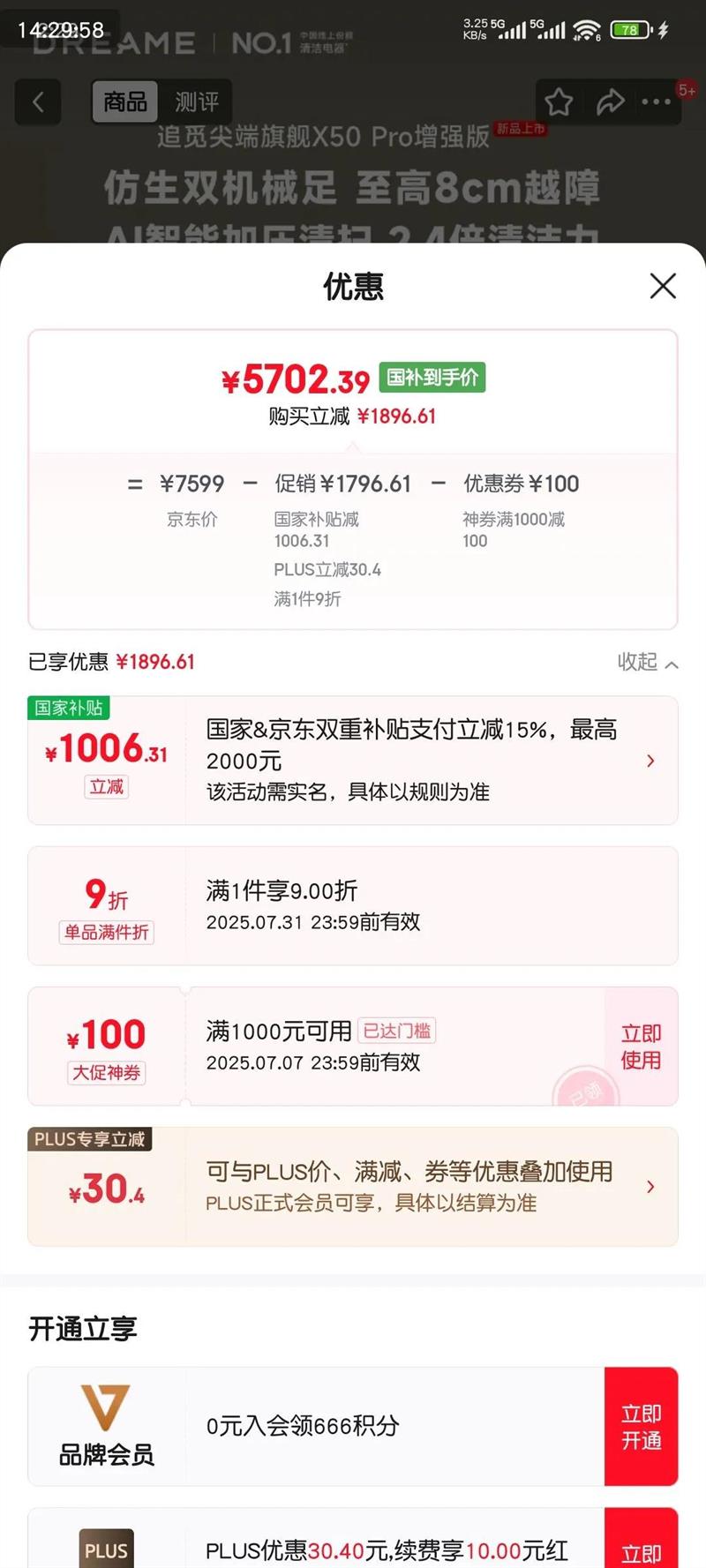Go back using the top-left arrow

38,102
